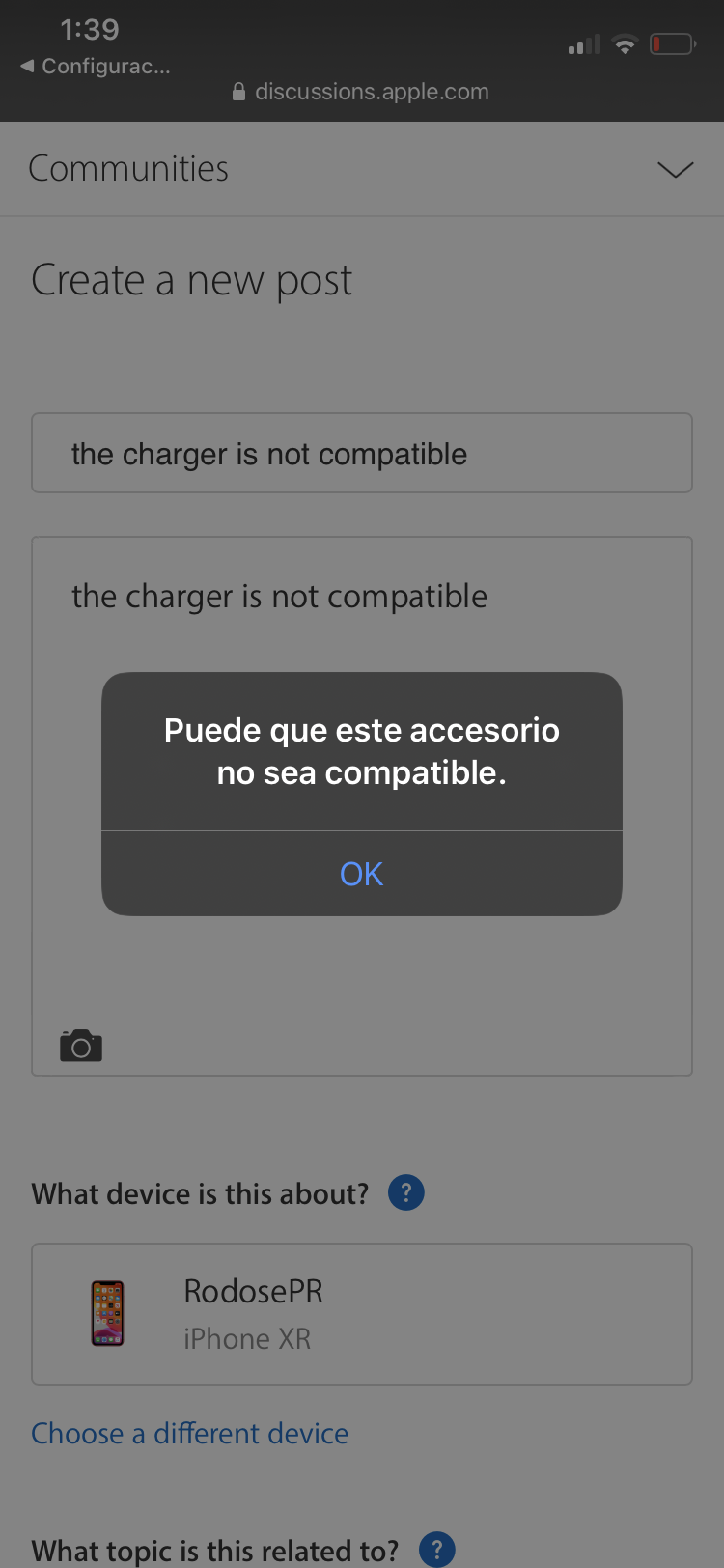Attach a photo with the camera icon

[x=81, y=1046]
